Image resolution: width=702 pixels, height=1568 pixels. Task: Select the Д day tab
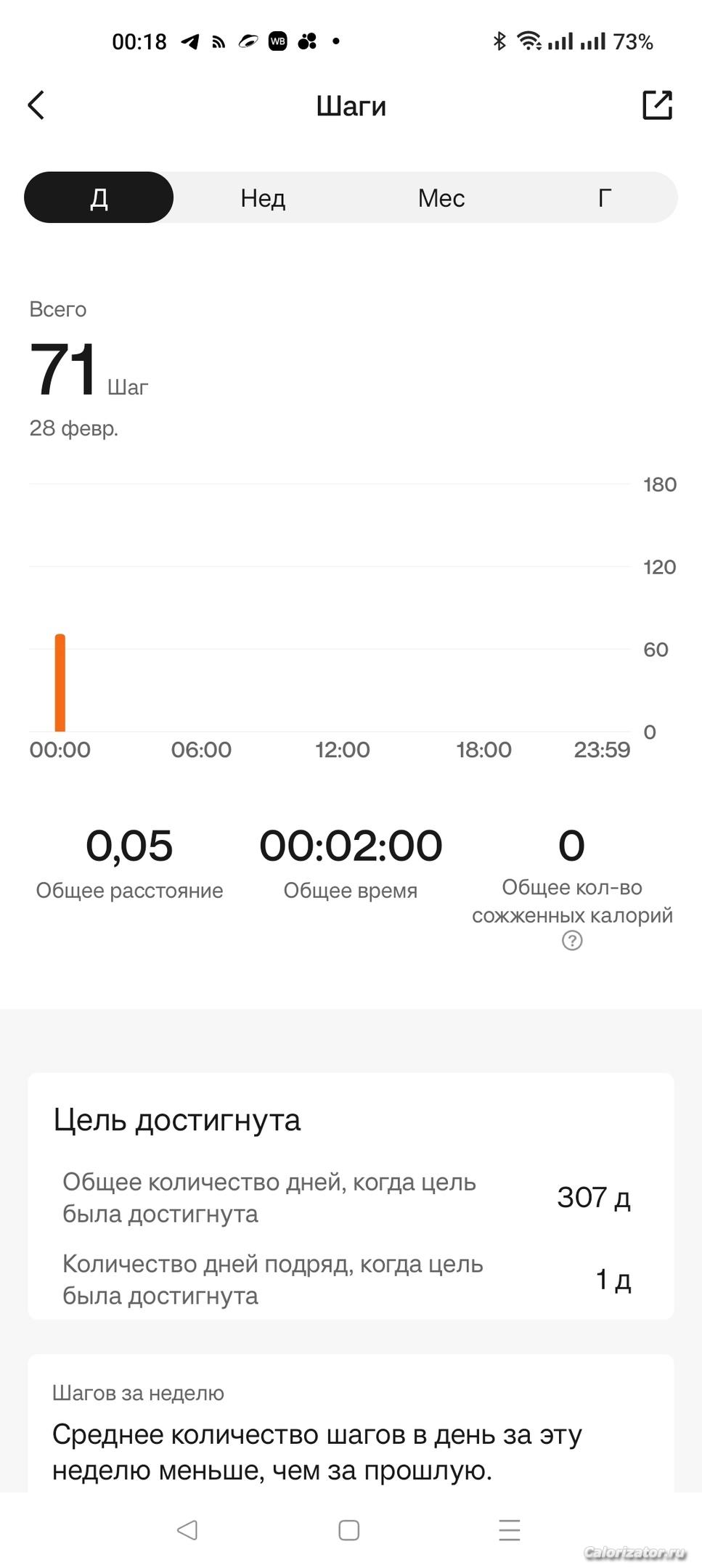[x=99, y=197]
